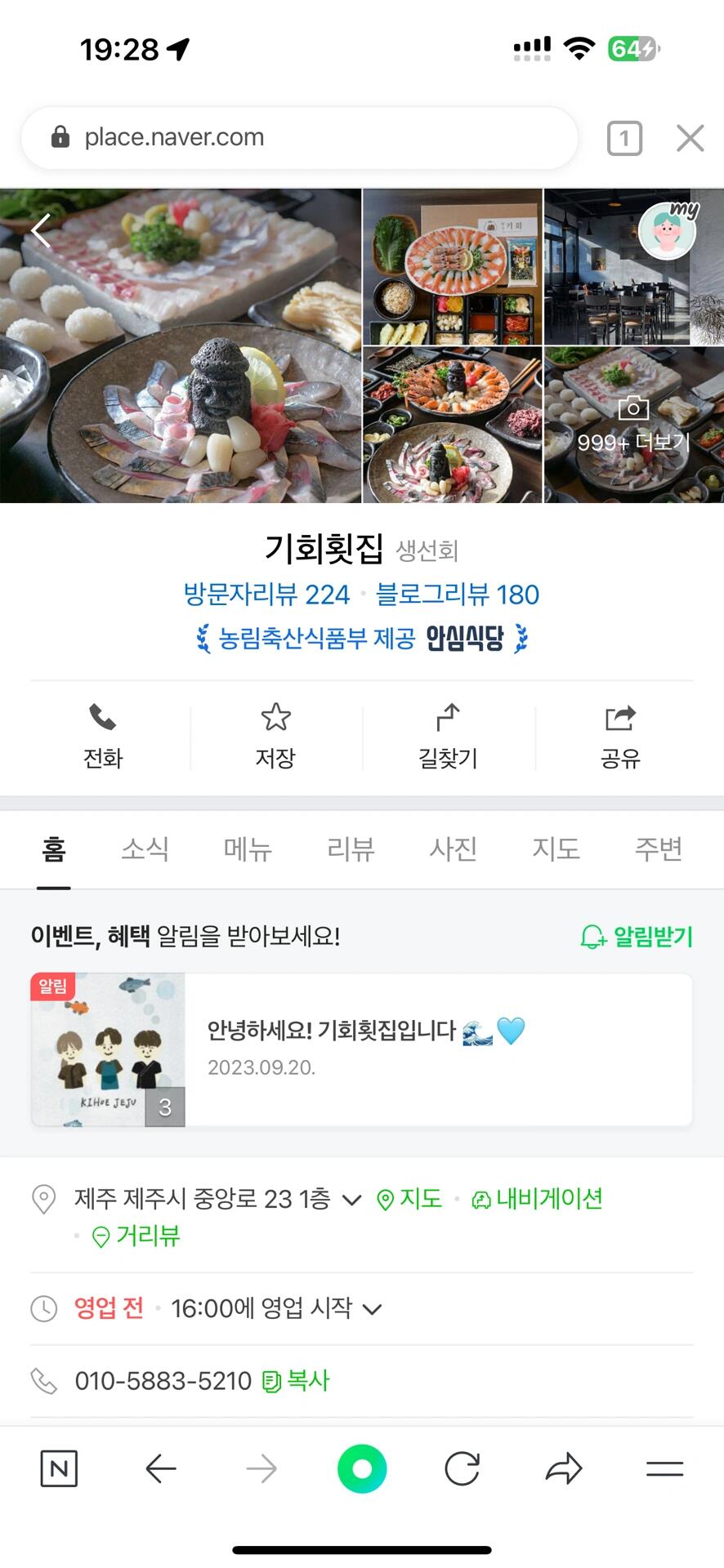Screen dimensions: 724x1568
Task: Switch to the 메뉴 tab
Action: coord(248,849)
